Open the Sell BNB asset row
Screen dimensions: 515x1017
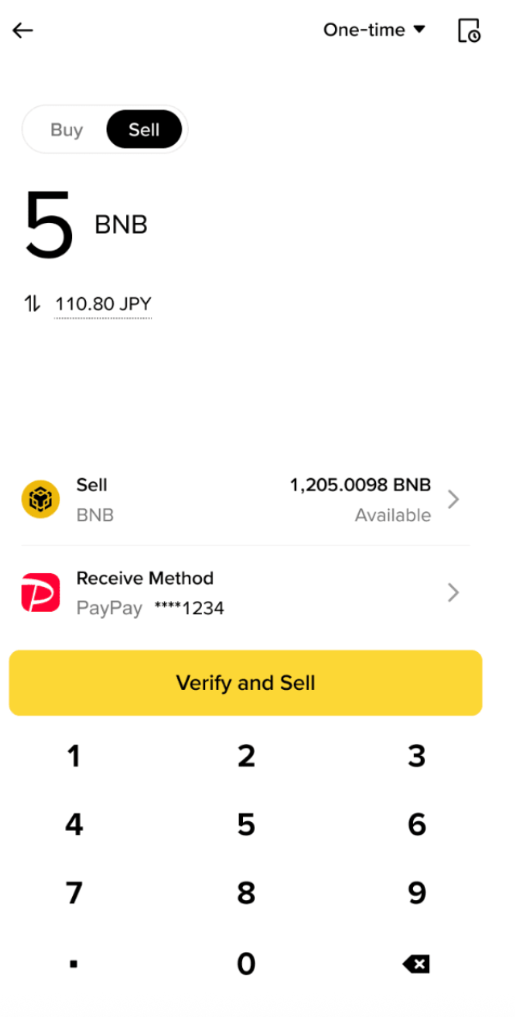[245, 499]
